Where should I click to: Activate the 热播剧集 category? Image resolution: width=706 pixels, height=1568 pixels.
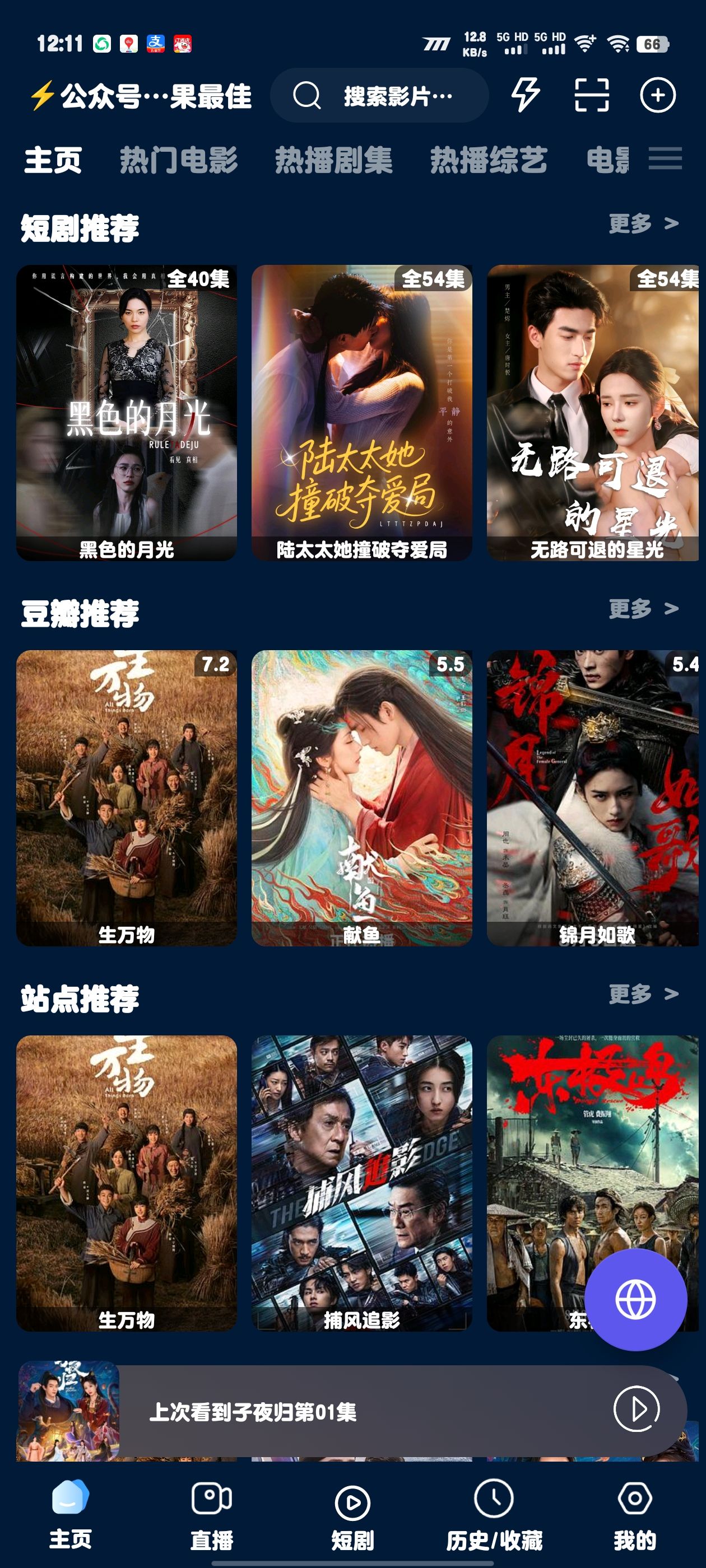coord(334,160)
